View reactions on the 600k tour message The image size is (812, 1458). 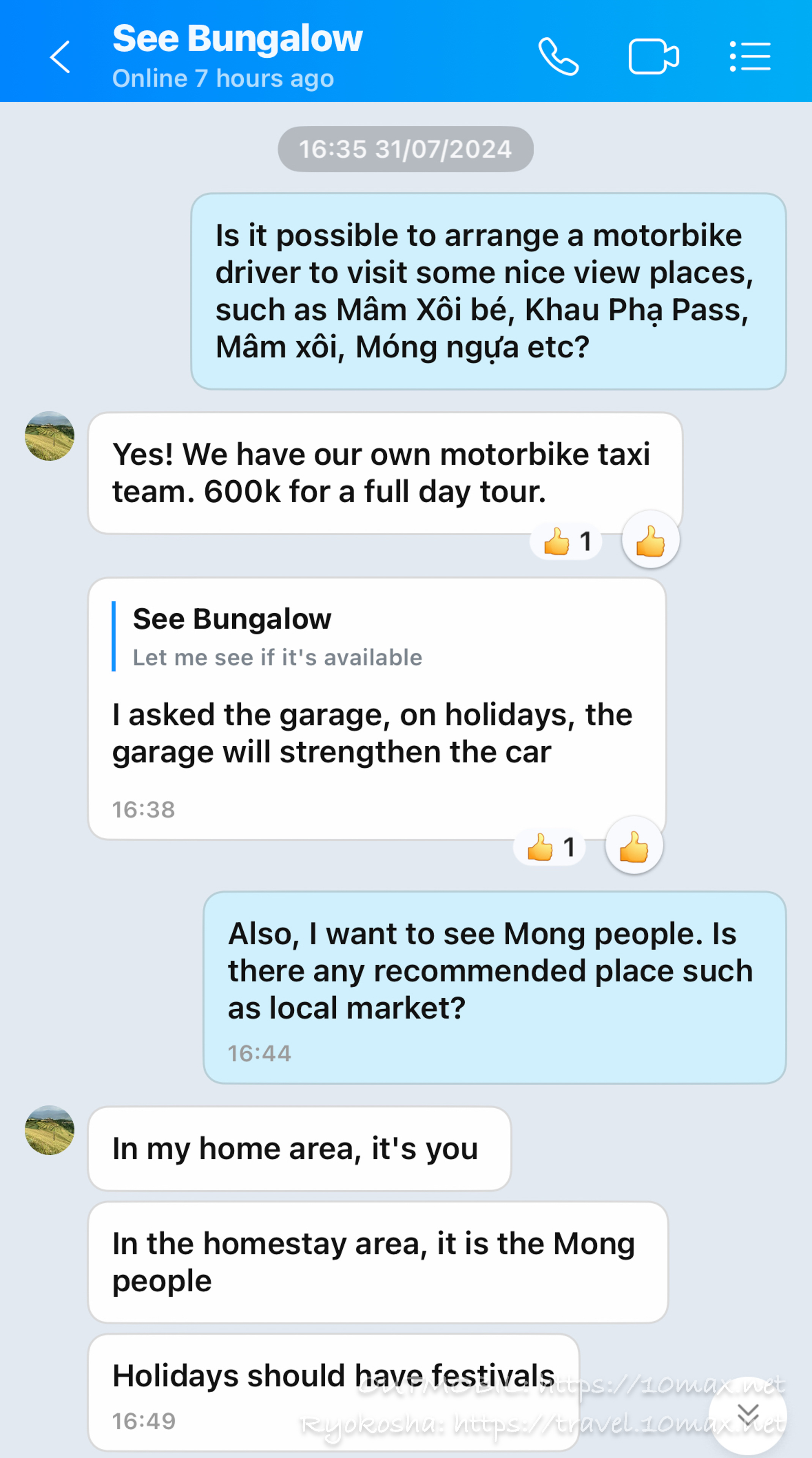(566, 542)
